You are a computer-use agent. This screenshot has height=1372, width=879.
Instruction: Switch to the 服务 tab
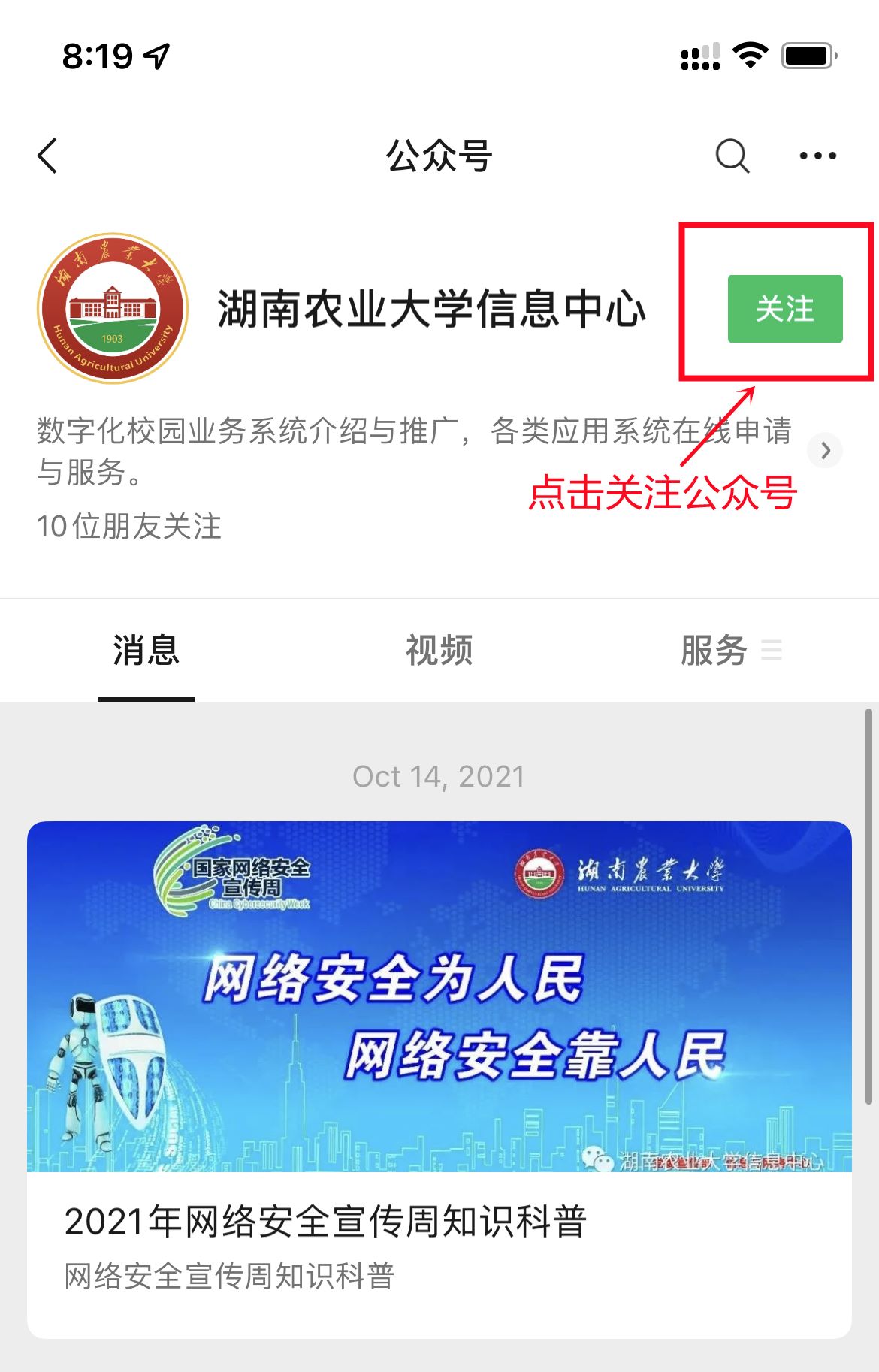point(714,651)
